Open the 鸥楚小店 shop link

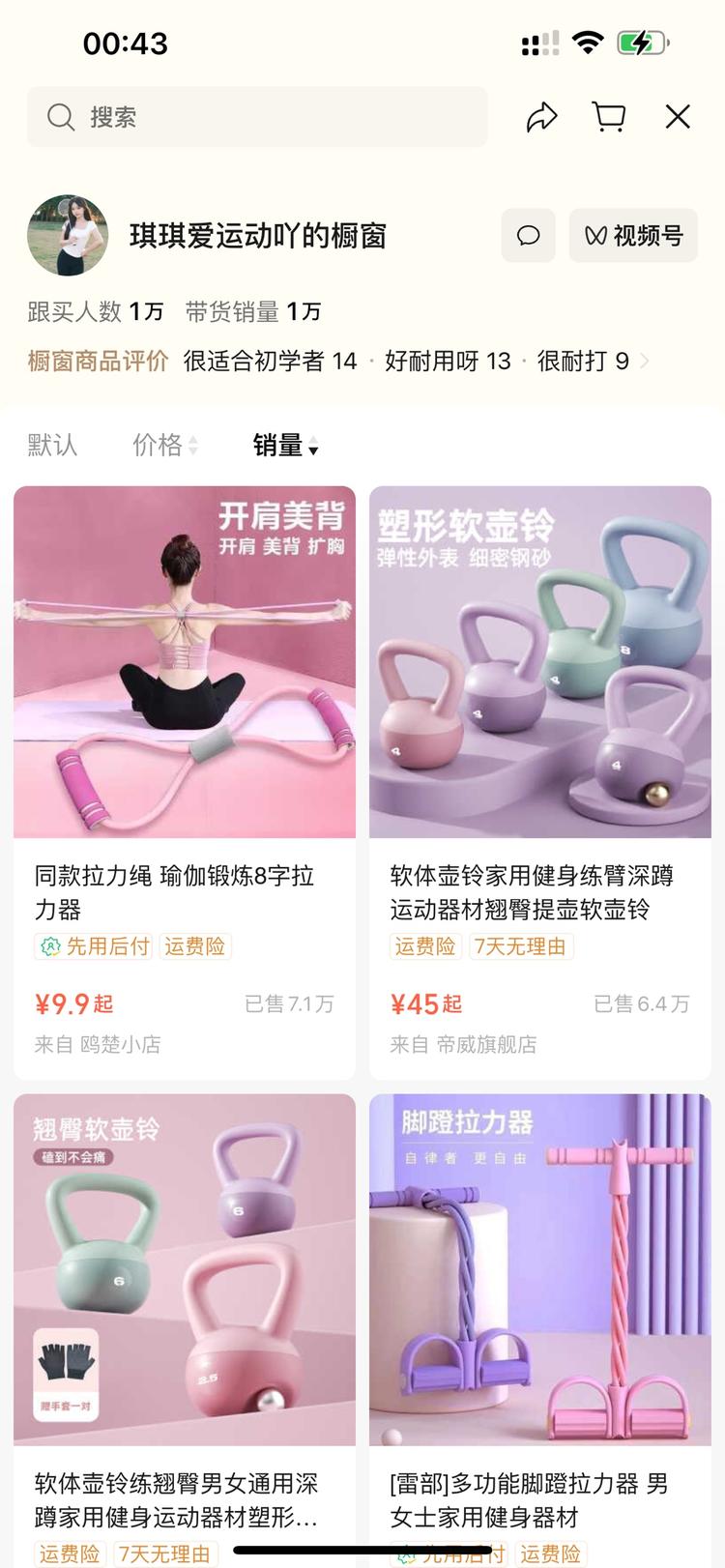pos(119,1044)
